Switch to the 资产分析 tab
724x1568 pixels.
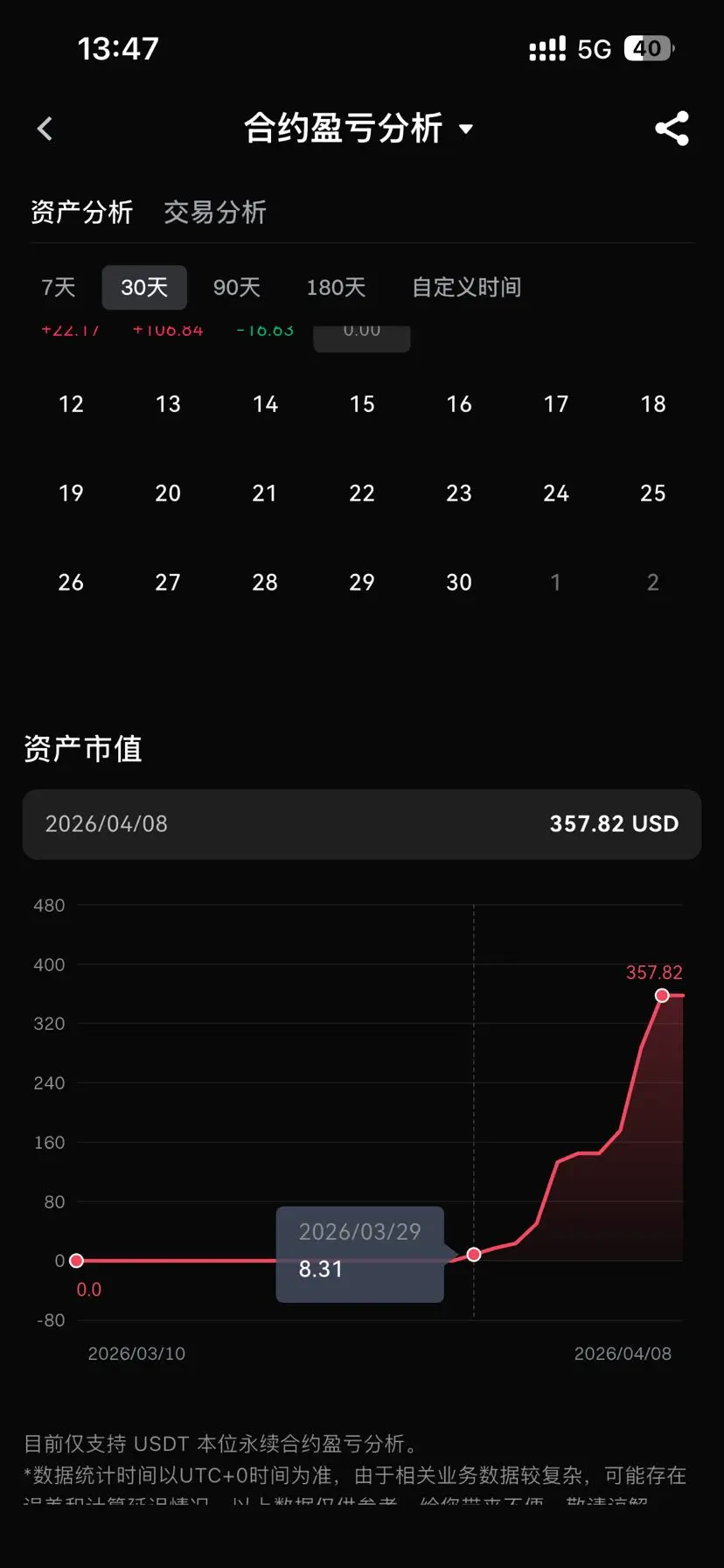pyautogui.click(x=81, y=212)
